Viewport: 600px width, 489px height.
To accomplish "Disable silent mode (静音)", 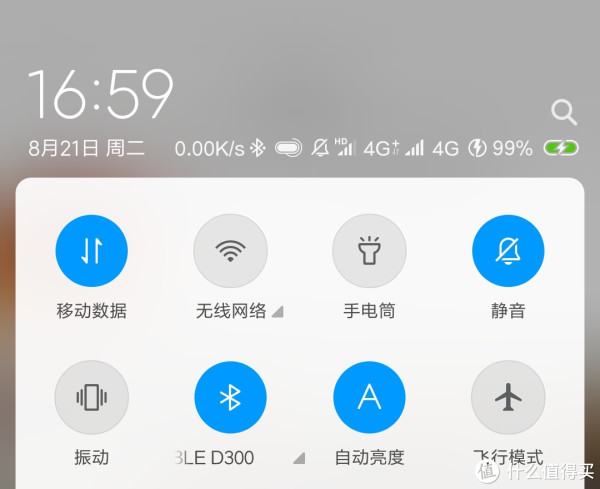I will (x=508, y=250).
